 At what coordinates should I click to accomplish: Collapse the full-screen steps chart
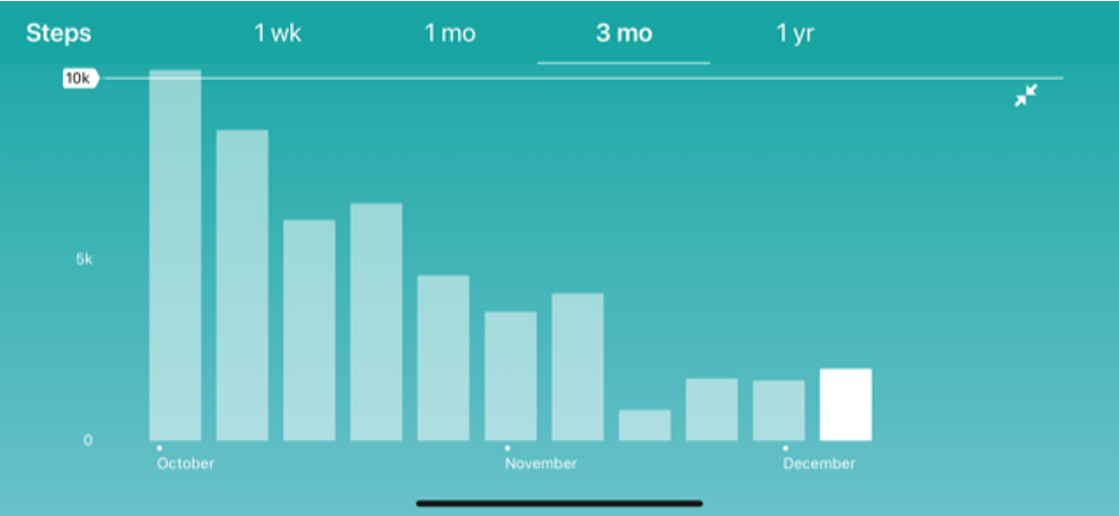point(1026,96)
